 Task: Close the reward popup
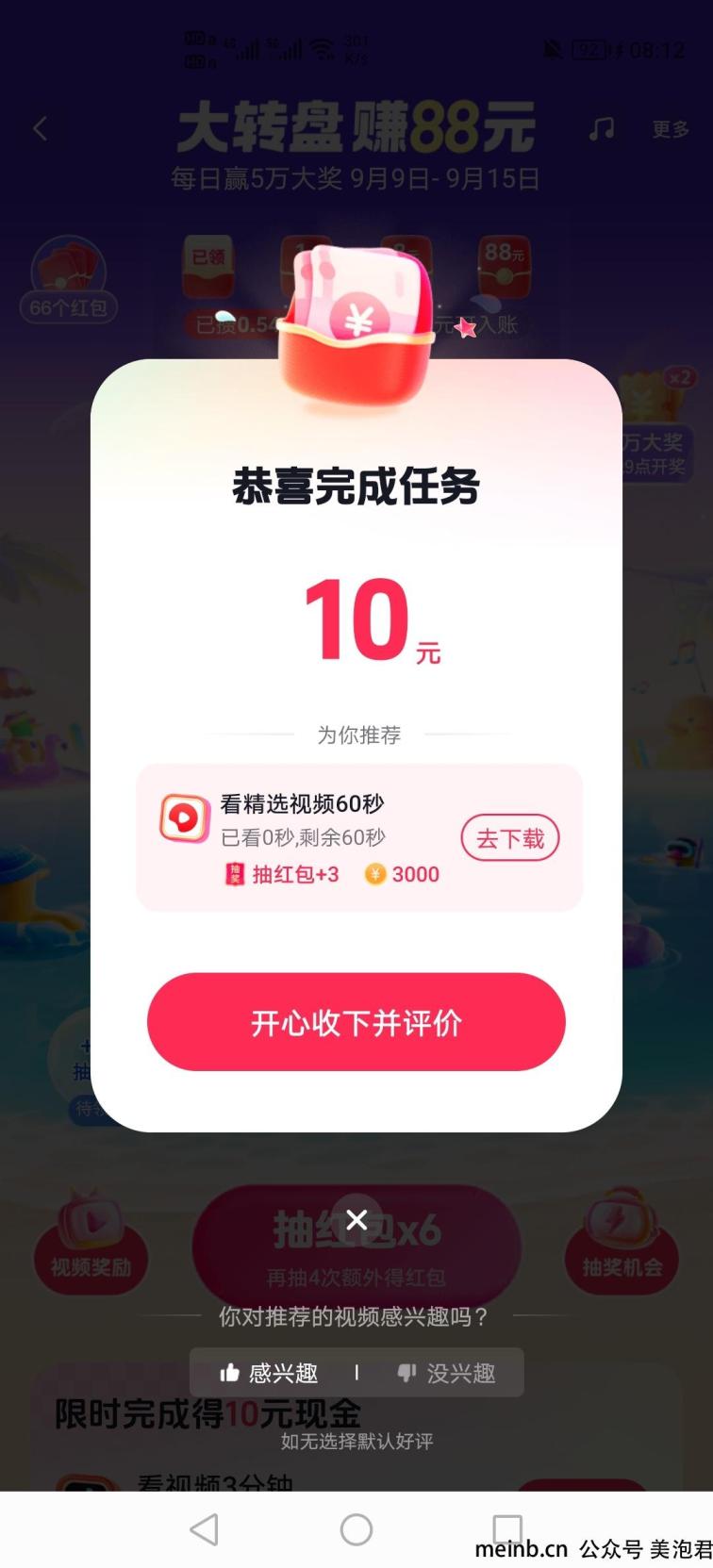[x=356, y=1220]
